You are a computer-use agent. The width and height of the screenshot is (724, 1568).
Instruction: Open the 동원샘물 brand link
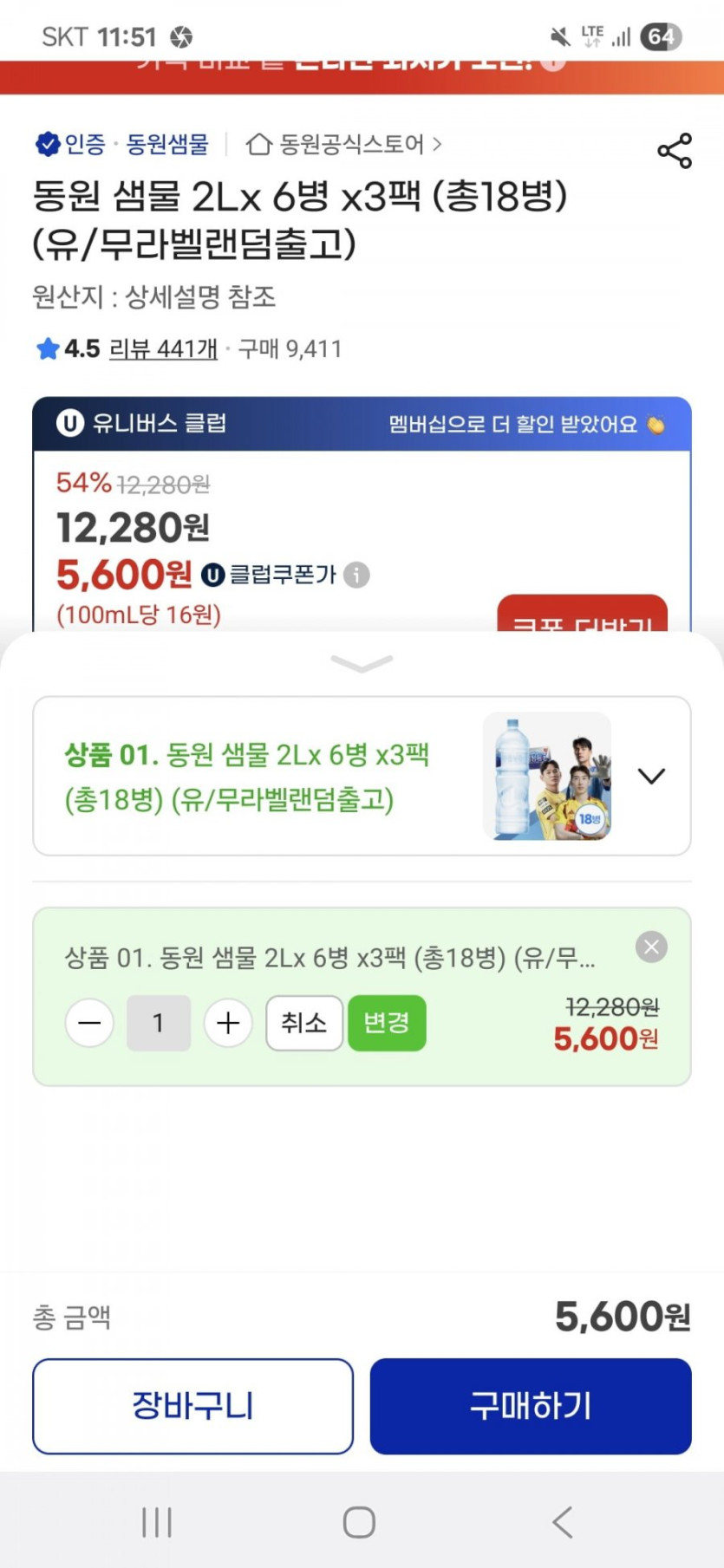(x=167, y=144)
